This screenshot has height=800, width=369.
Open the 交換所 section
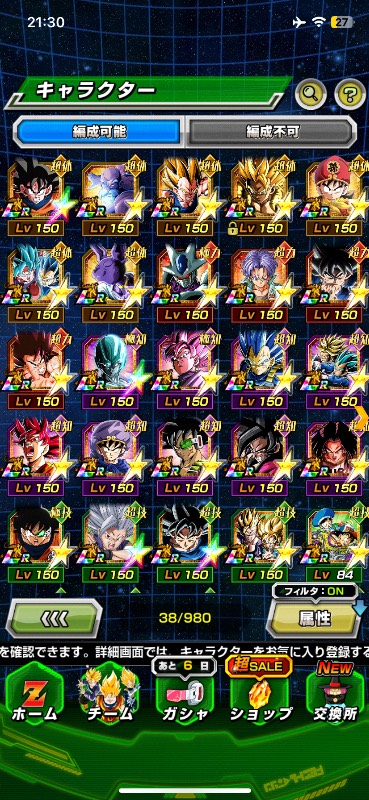[x=335, y=696]
